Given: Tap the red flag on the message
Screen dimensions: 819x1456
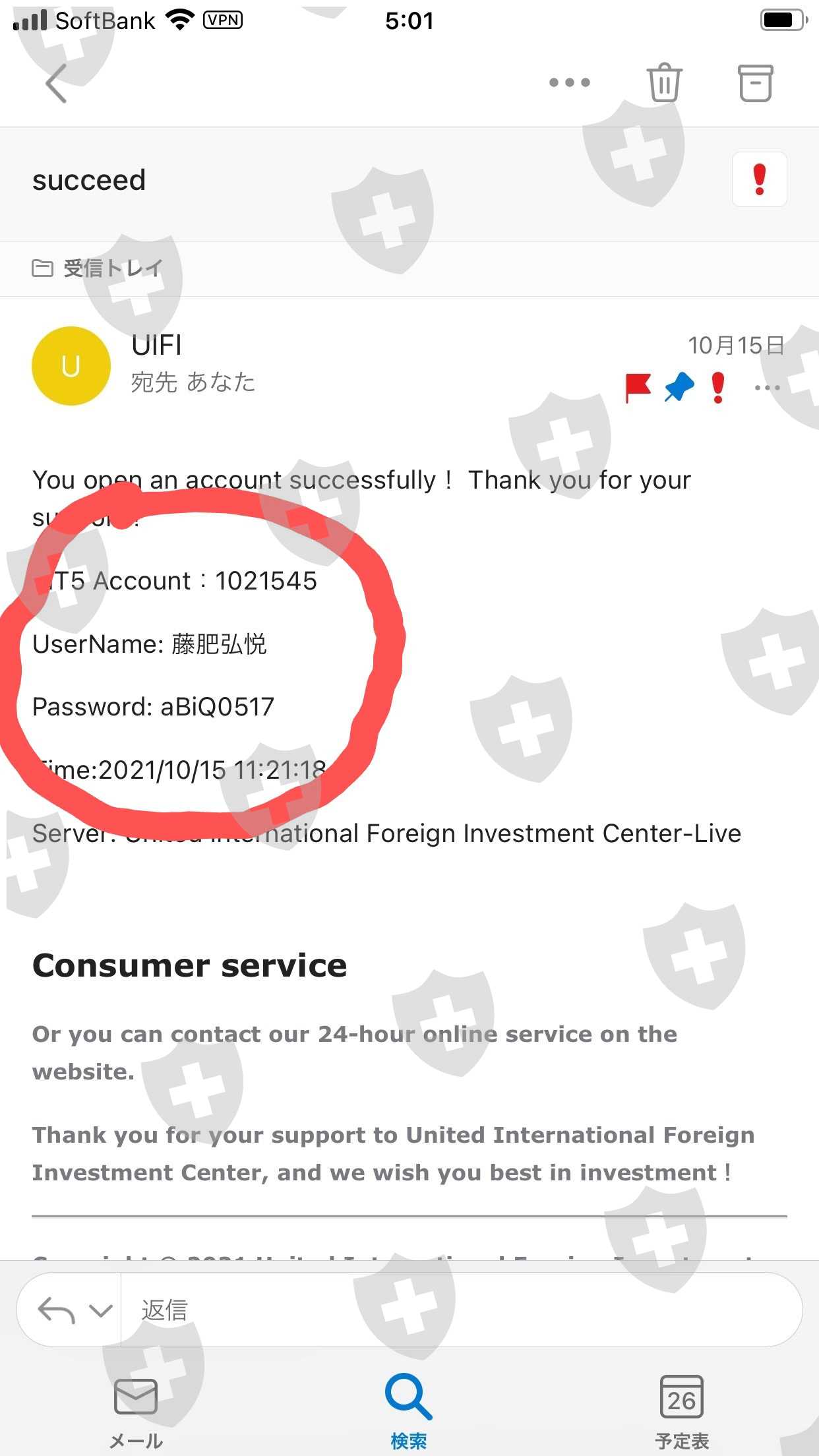Looking at the screenshot, I should tap(638, 387).
